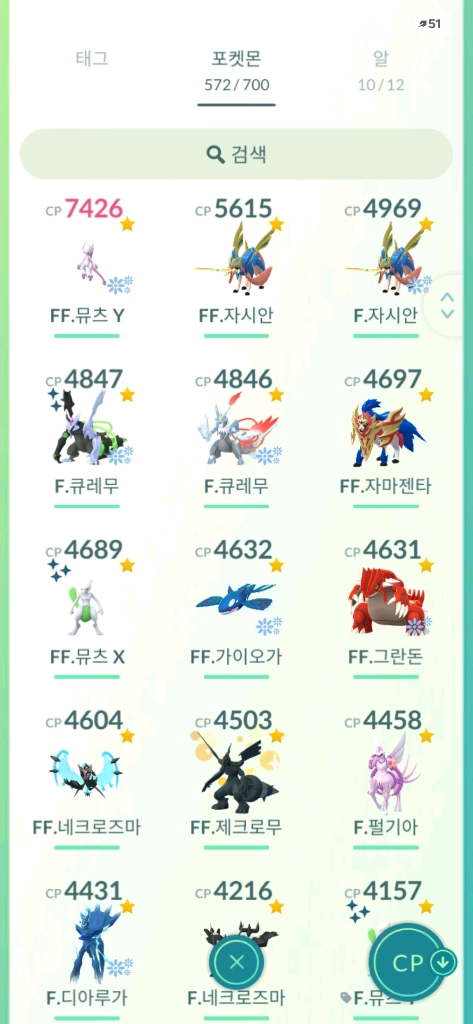View FF.가이오가 with CP 4632
The width and height of the screenshot is (473, 1024).
coord(236,607)
